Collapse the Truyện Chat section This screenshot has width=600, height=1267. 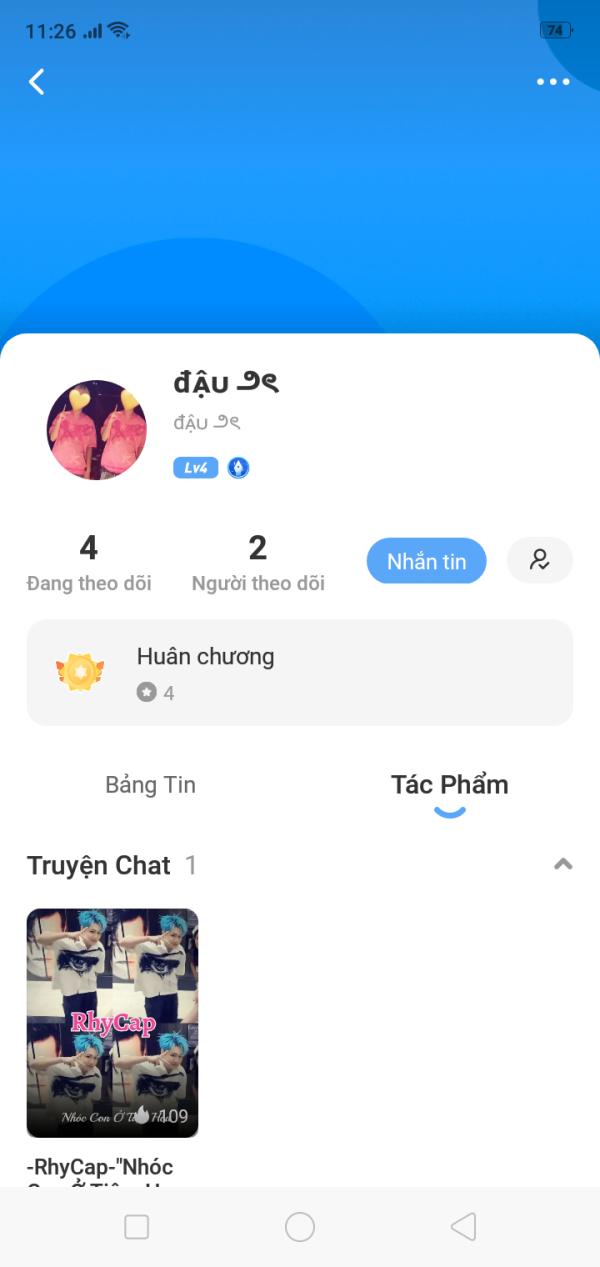563,864
